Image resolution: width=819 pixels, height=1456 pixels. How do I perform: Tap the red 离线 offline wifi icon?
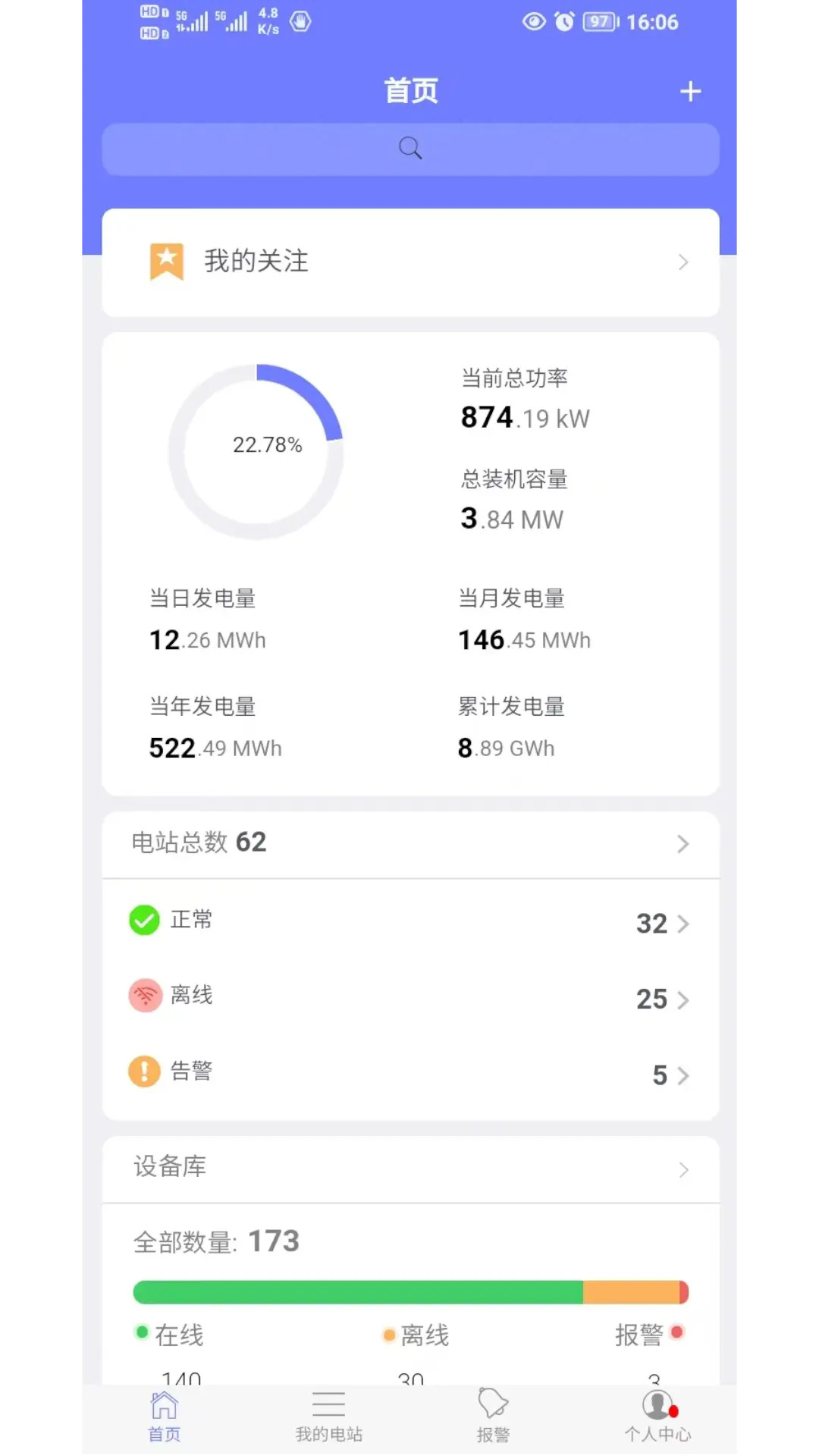click(x=143, y=995)
